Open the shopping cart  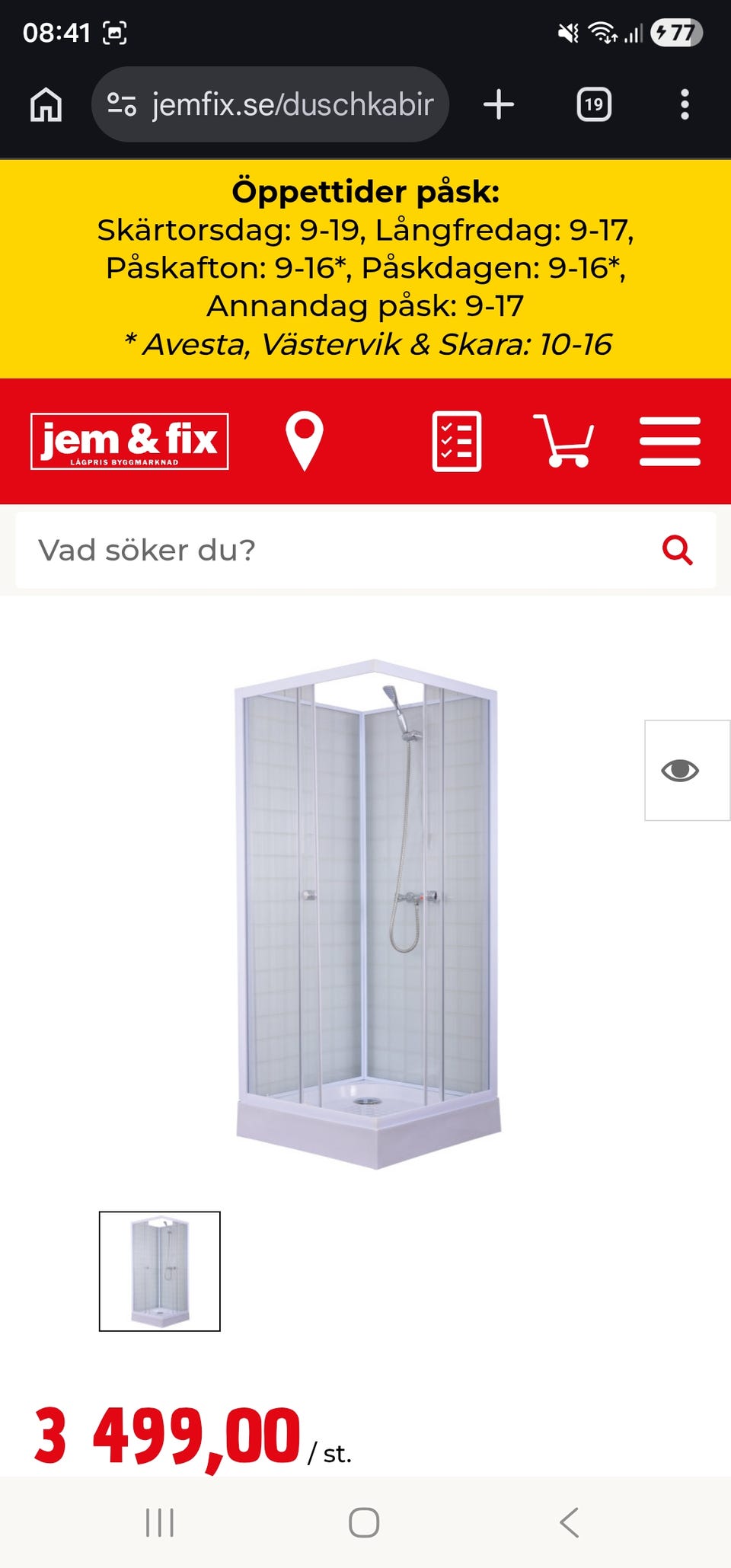pyautogui.click(x=565, y=440)
